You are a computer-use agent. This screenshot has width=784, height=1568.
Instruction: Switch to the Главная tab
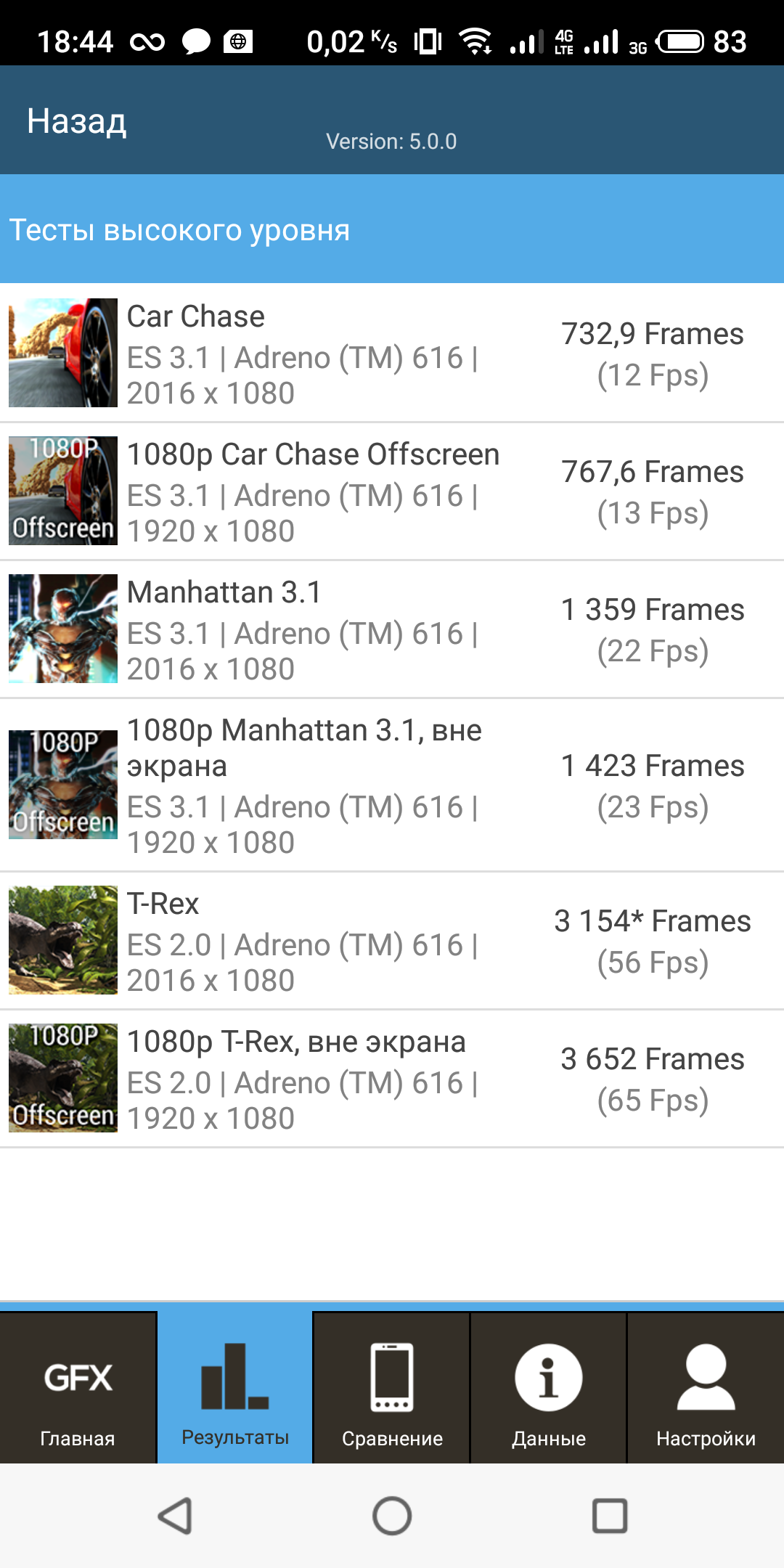[78, 1388]
